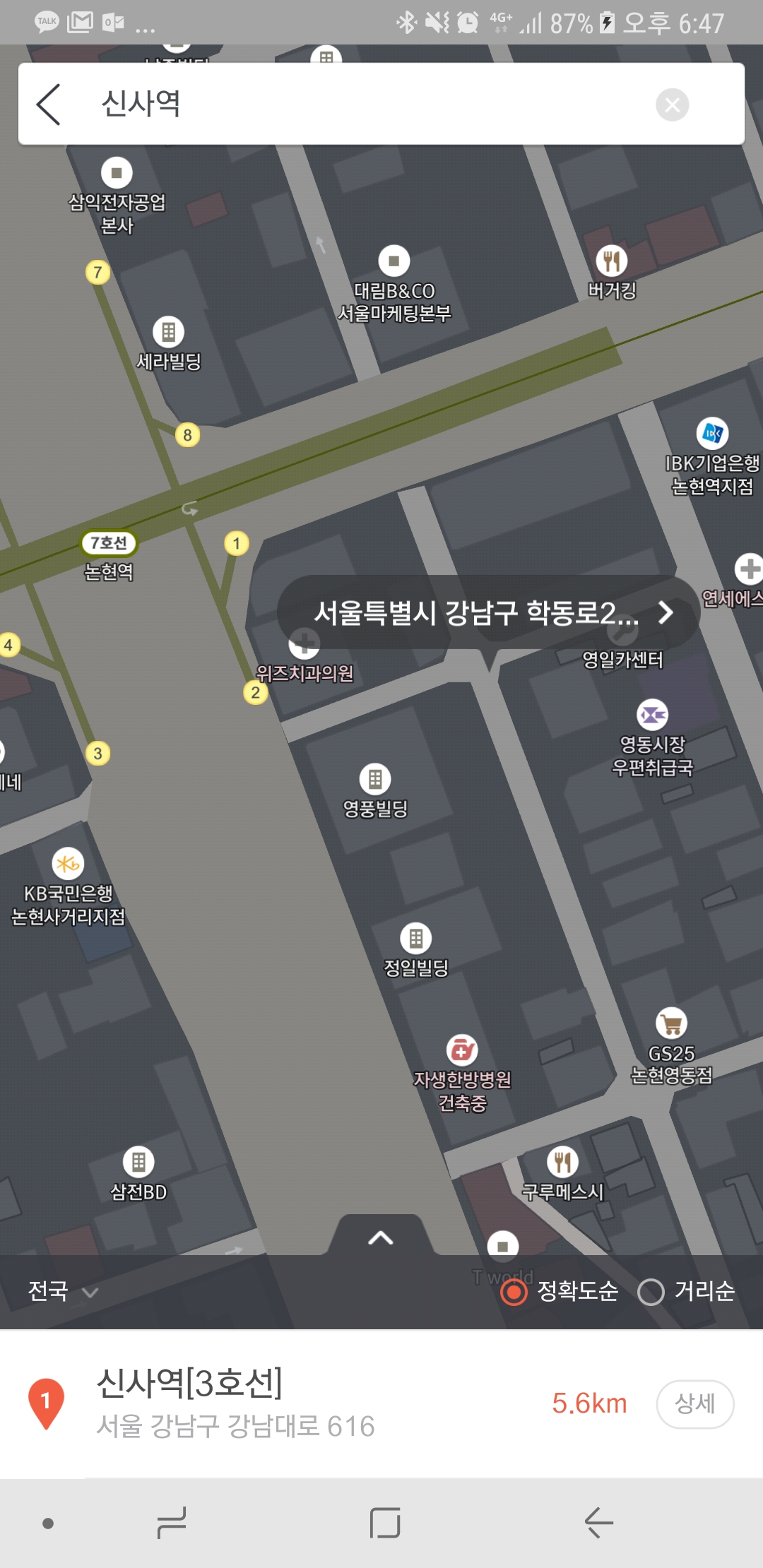Screen dimensions: 763x1568
Task: Open the GS25 논현영동점 store marker
Action: (x=671, y=1023)
